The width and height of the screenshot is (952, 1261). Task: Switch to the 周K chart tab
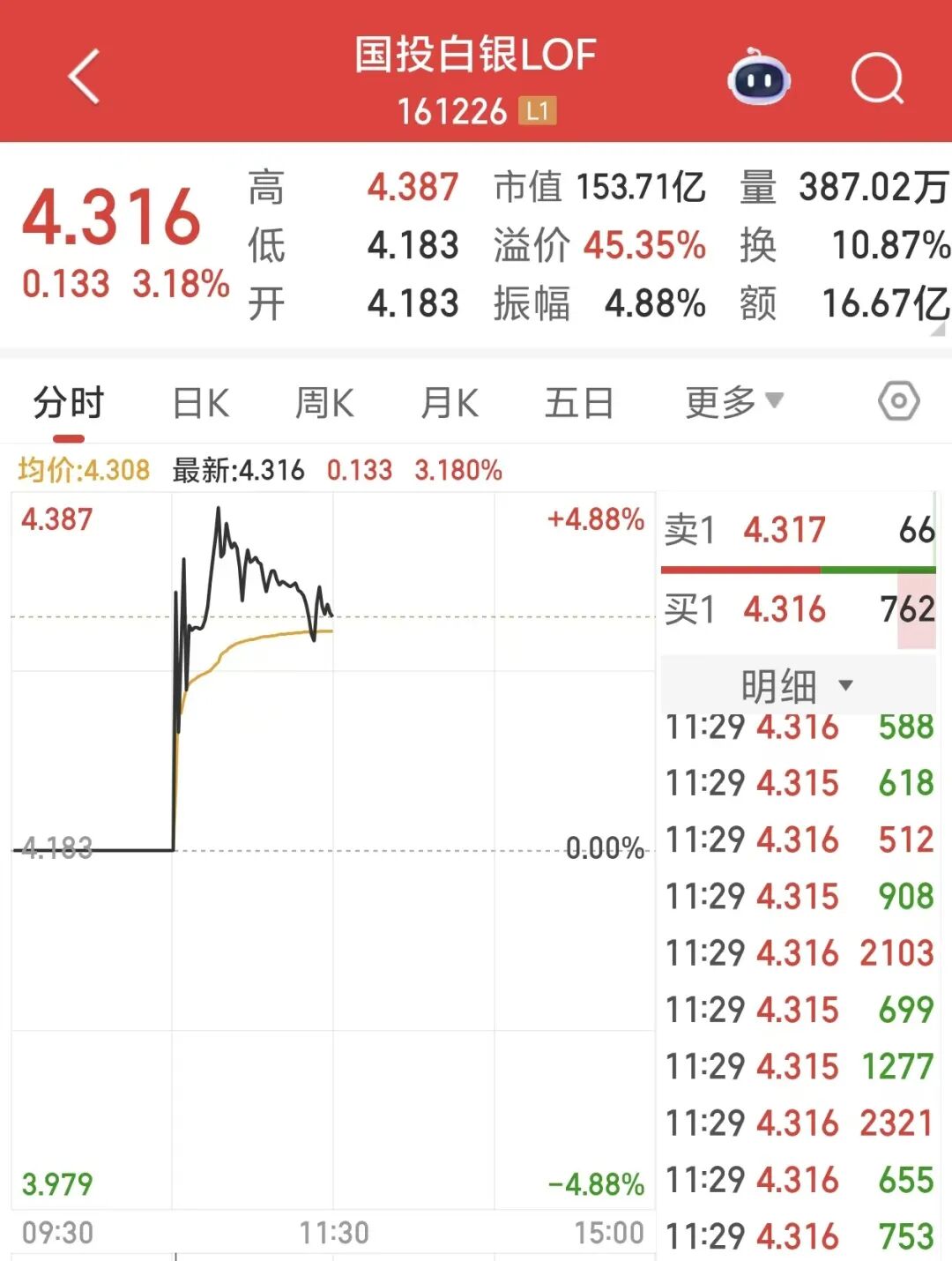324,403
